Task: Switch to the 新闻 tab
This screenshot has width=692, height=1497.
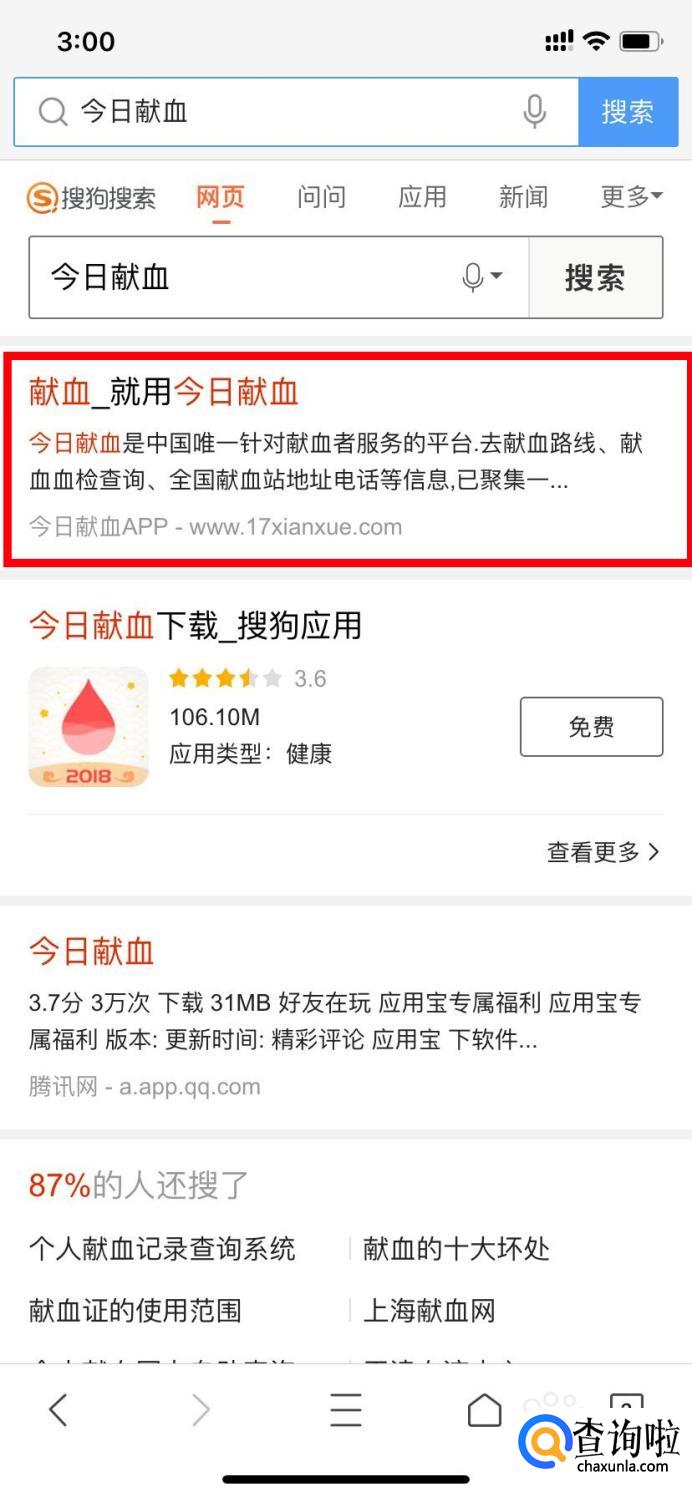Action: [x=523, y=197]
